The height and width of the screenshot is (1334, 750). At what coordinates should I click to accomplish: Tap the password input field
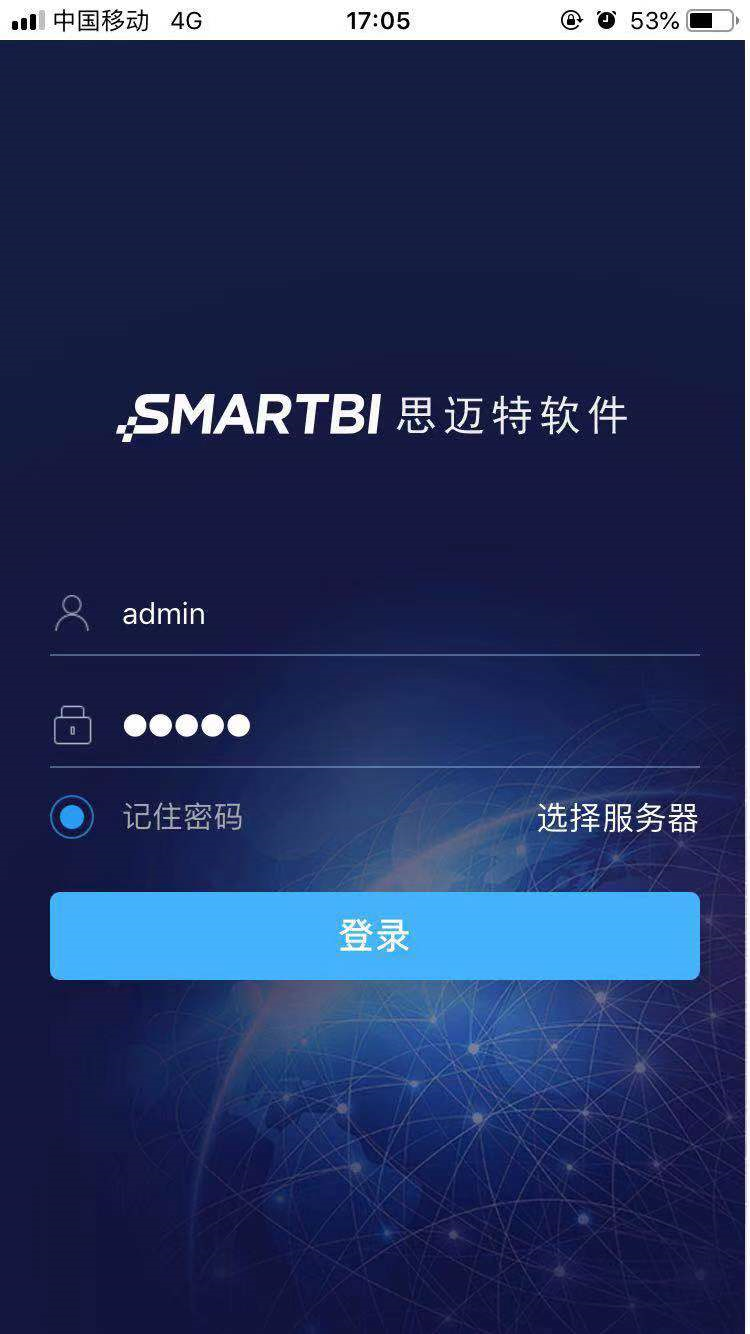point(400,725)
